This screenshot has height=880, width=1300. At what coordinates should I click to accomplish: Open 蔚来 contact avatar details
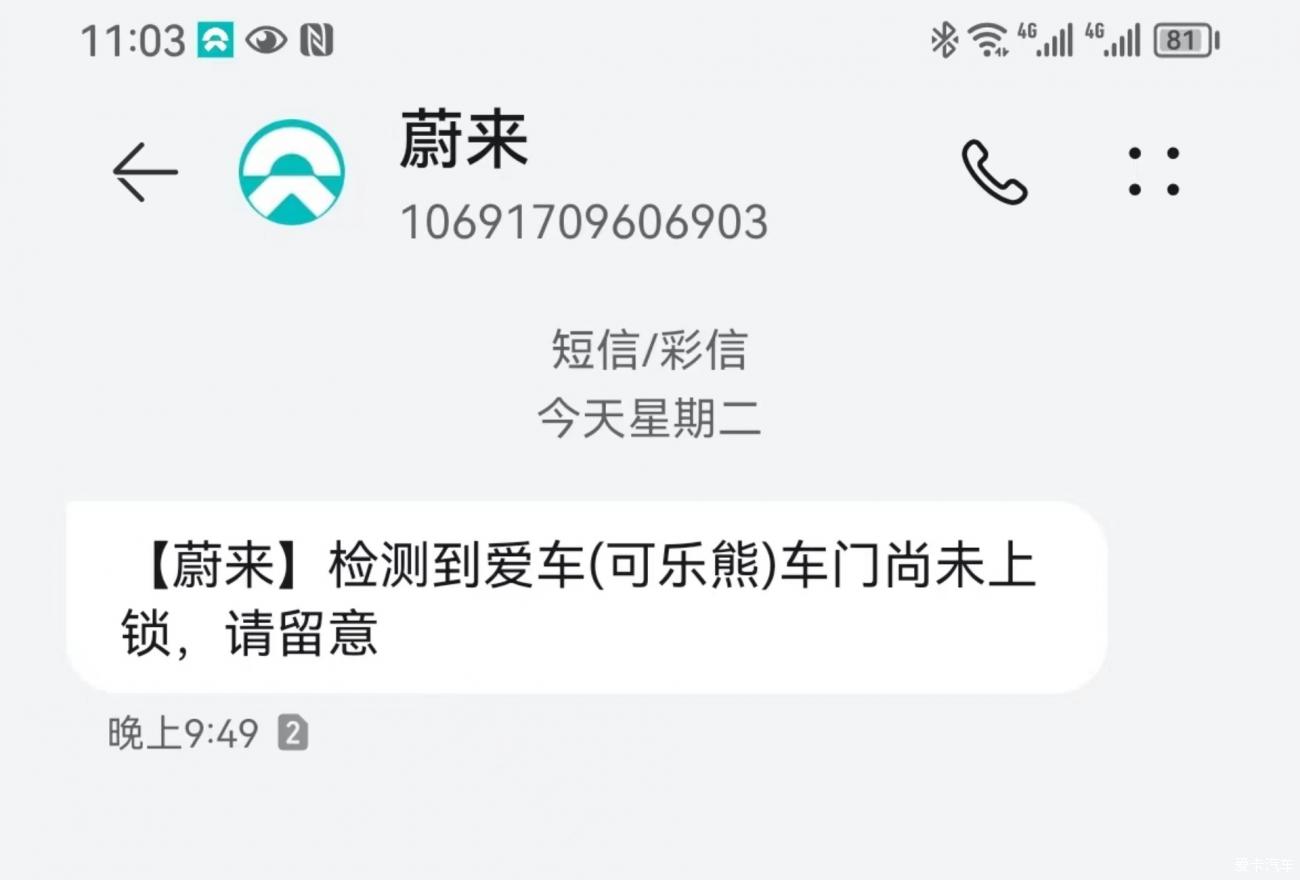coord(291,172)
